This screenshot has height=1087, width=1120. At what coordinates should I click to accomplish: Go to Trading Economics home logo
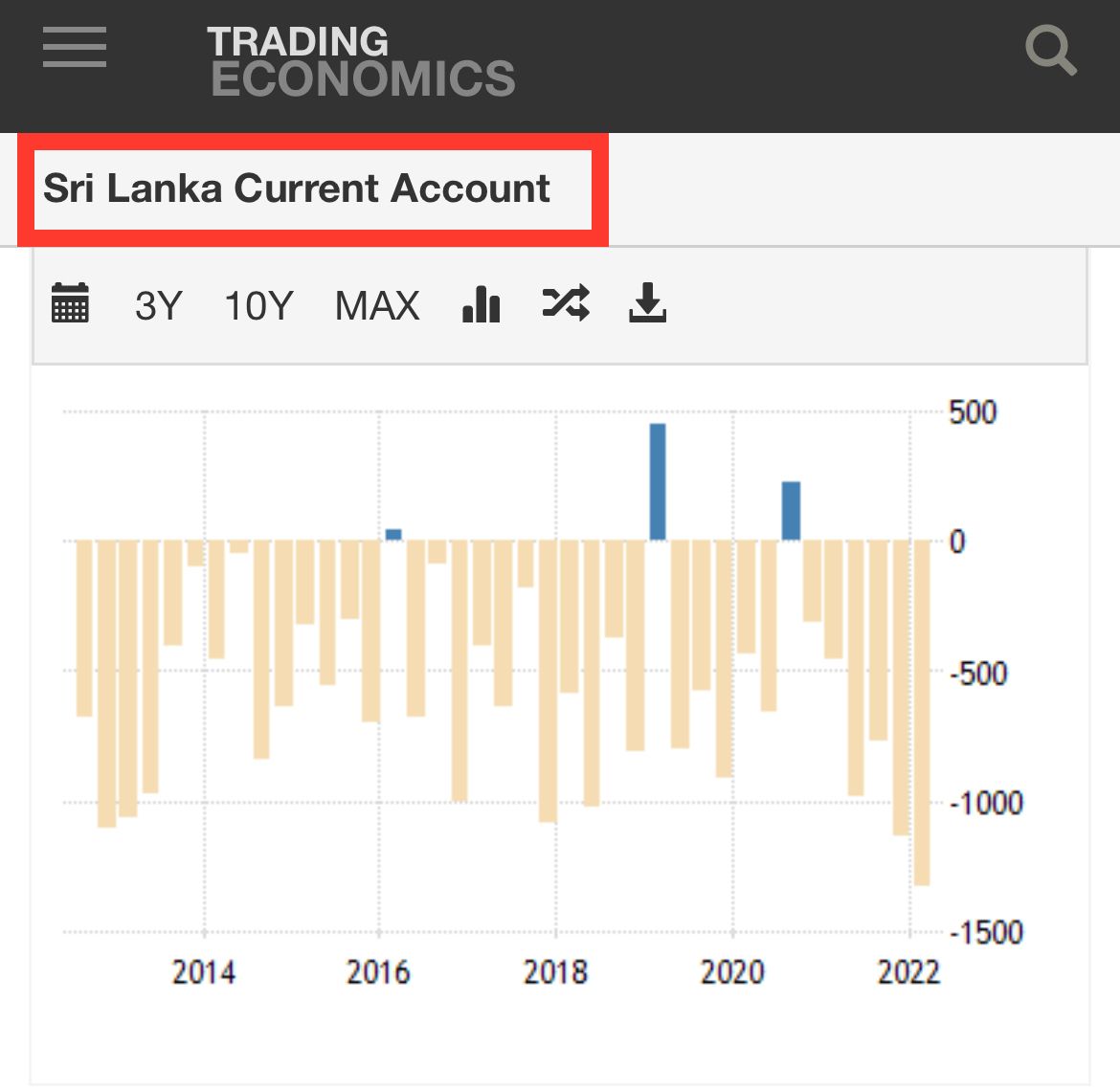(x=362, y=60)
